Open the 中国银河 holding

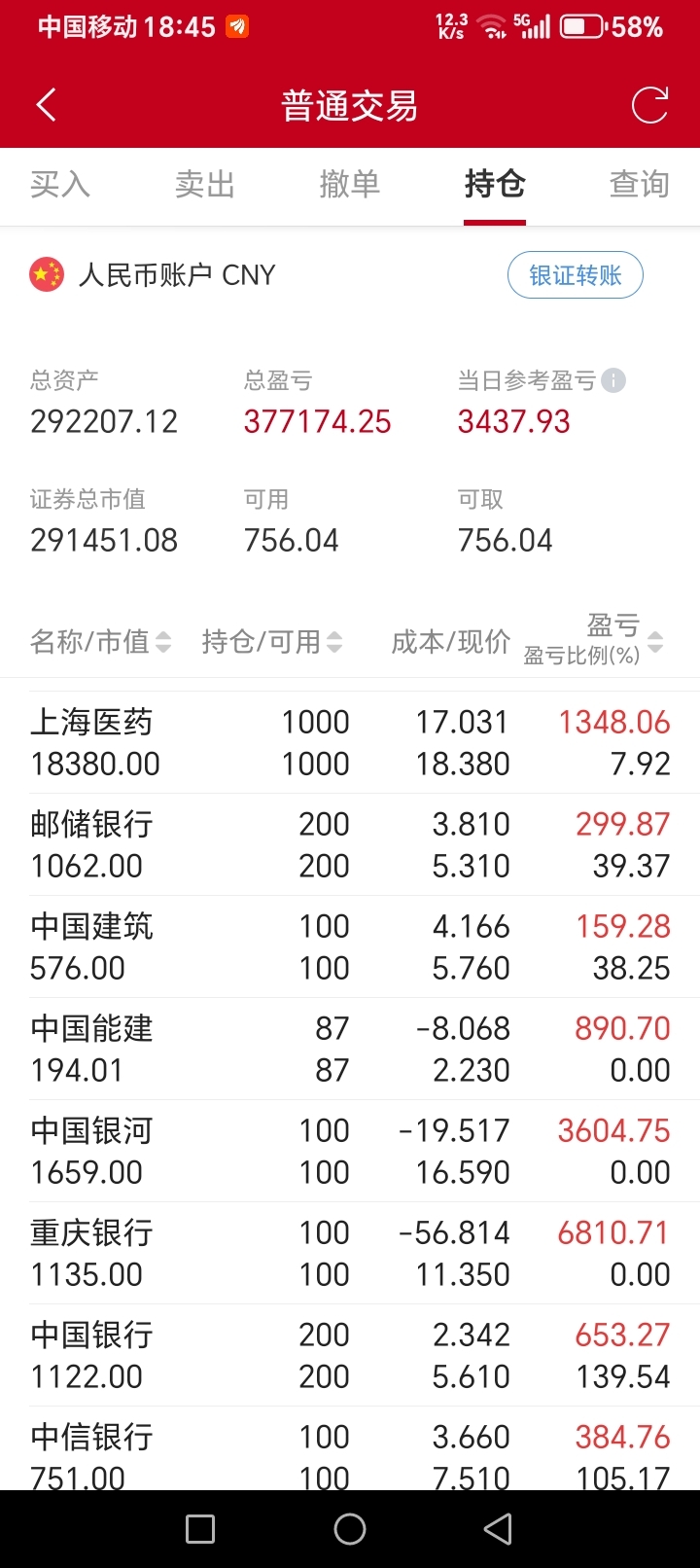pos(350,1151)
